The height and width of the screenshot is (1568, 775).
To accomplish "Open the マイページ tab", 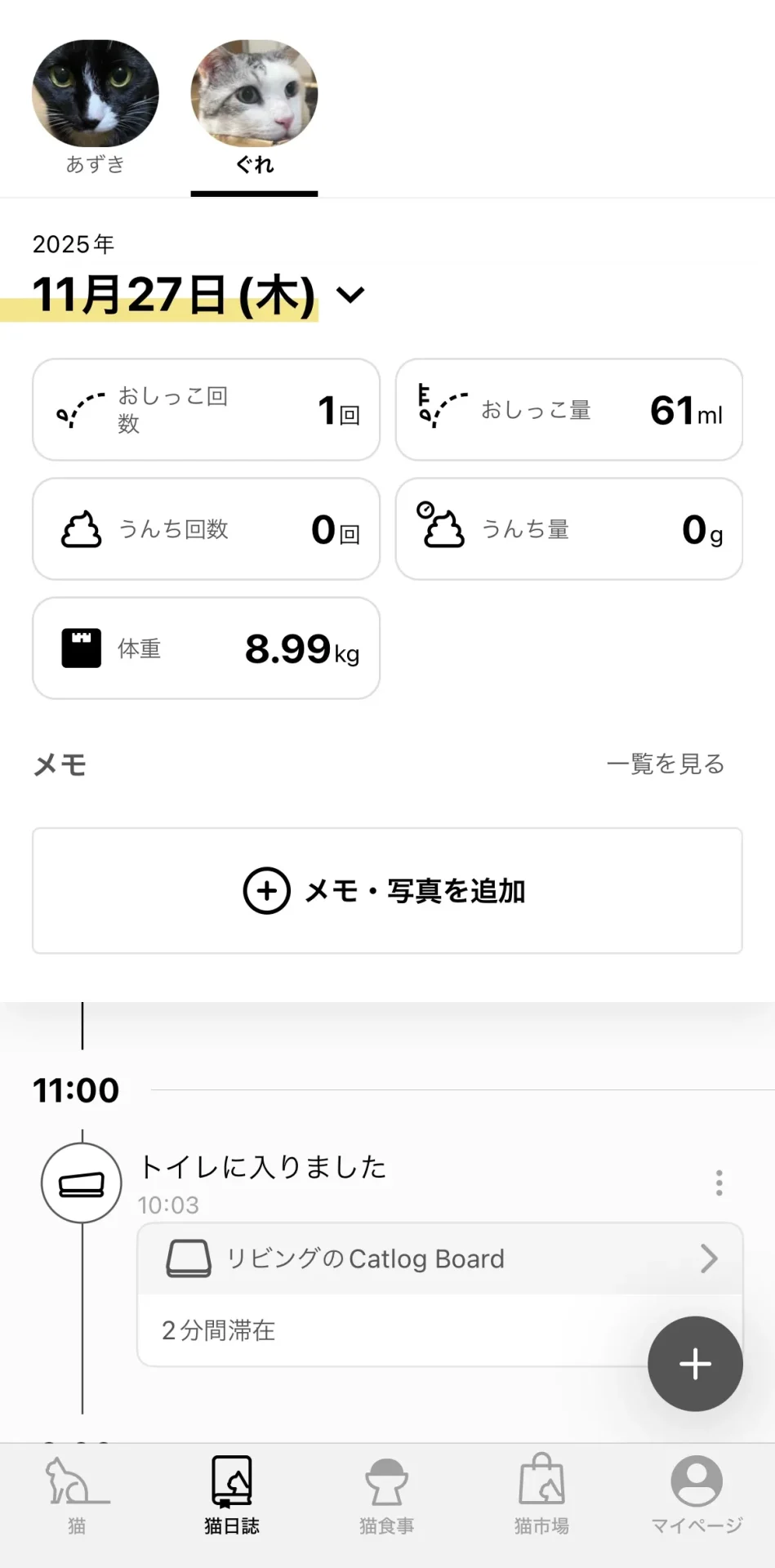I will pos(697,1494).
